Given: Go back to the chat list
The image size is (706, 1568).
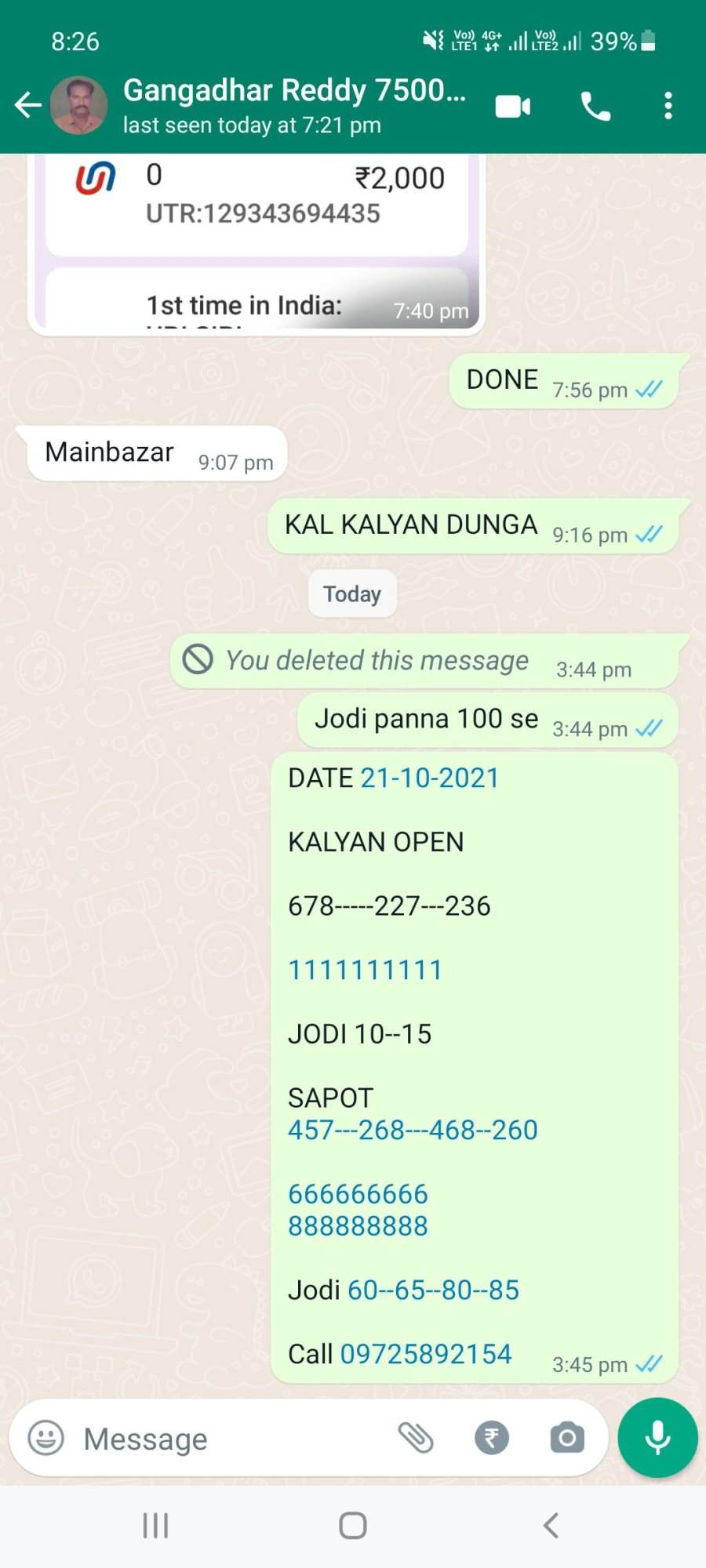Looking at the screenshot, I should (x=28, y=105).
